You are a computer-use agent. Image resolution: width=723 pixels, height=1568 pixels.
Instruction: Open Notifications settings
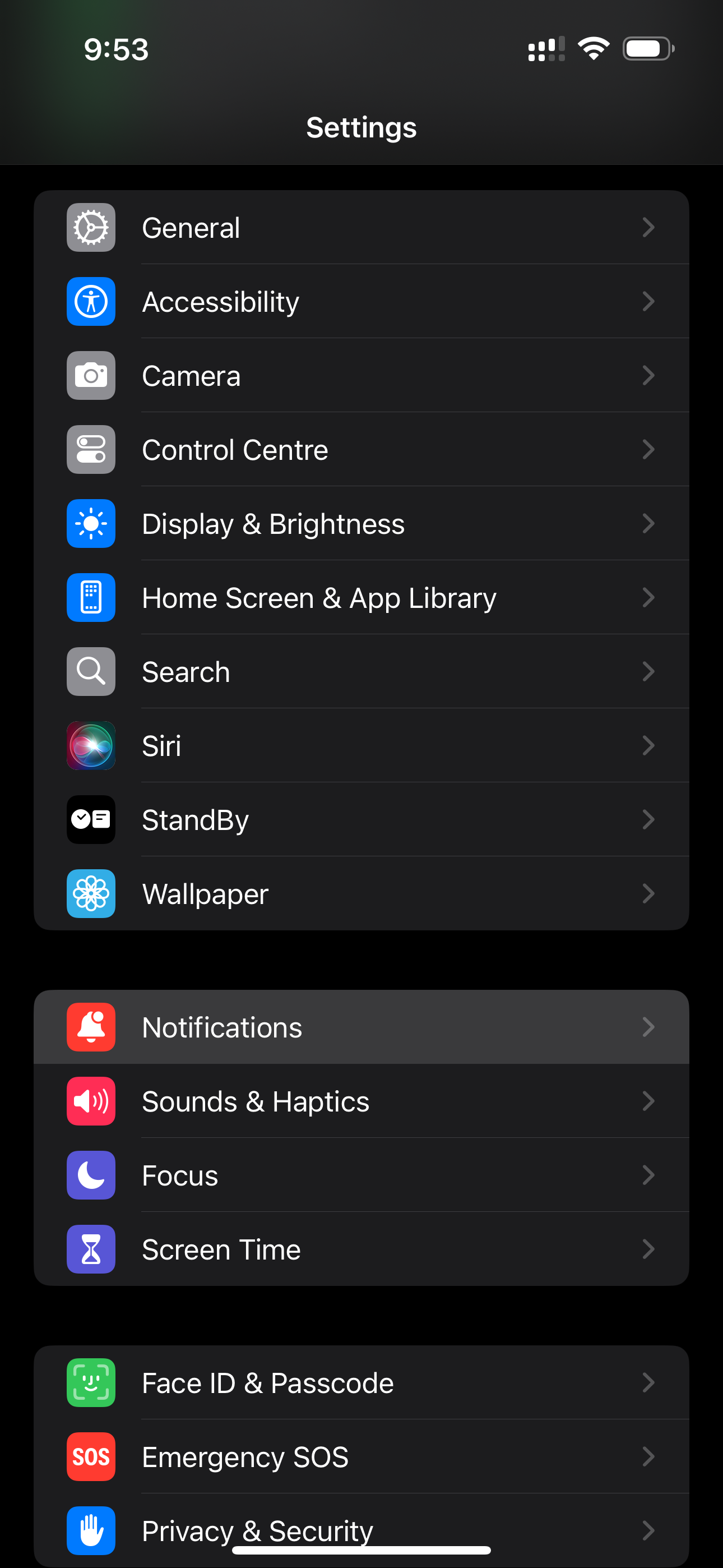361,1027
